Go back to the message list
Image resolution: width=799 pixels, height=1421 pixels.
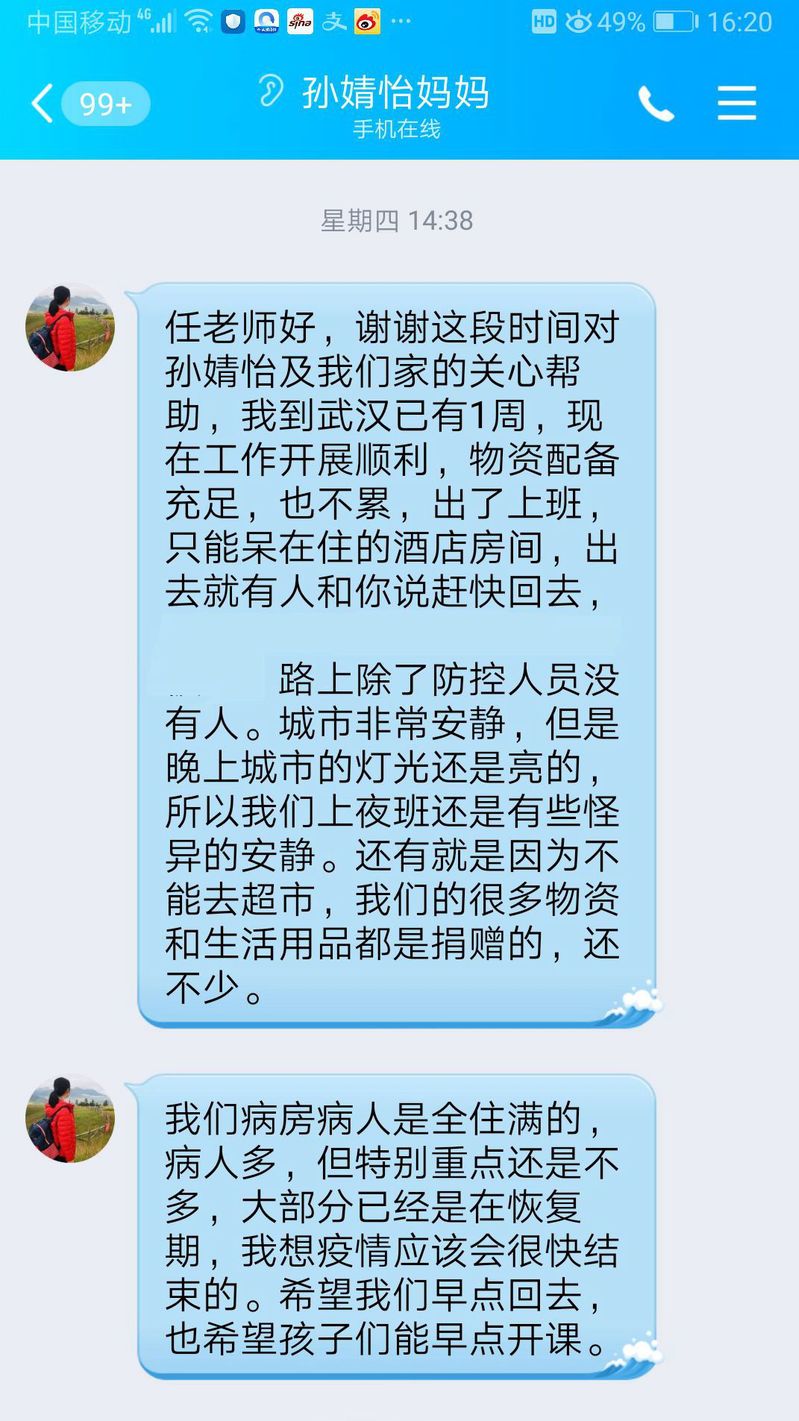[42, 103]
